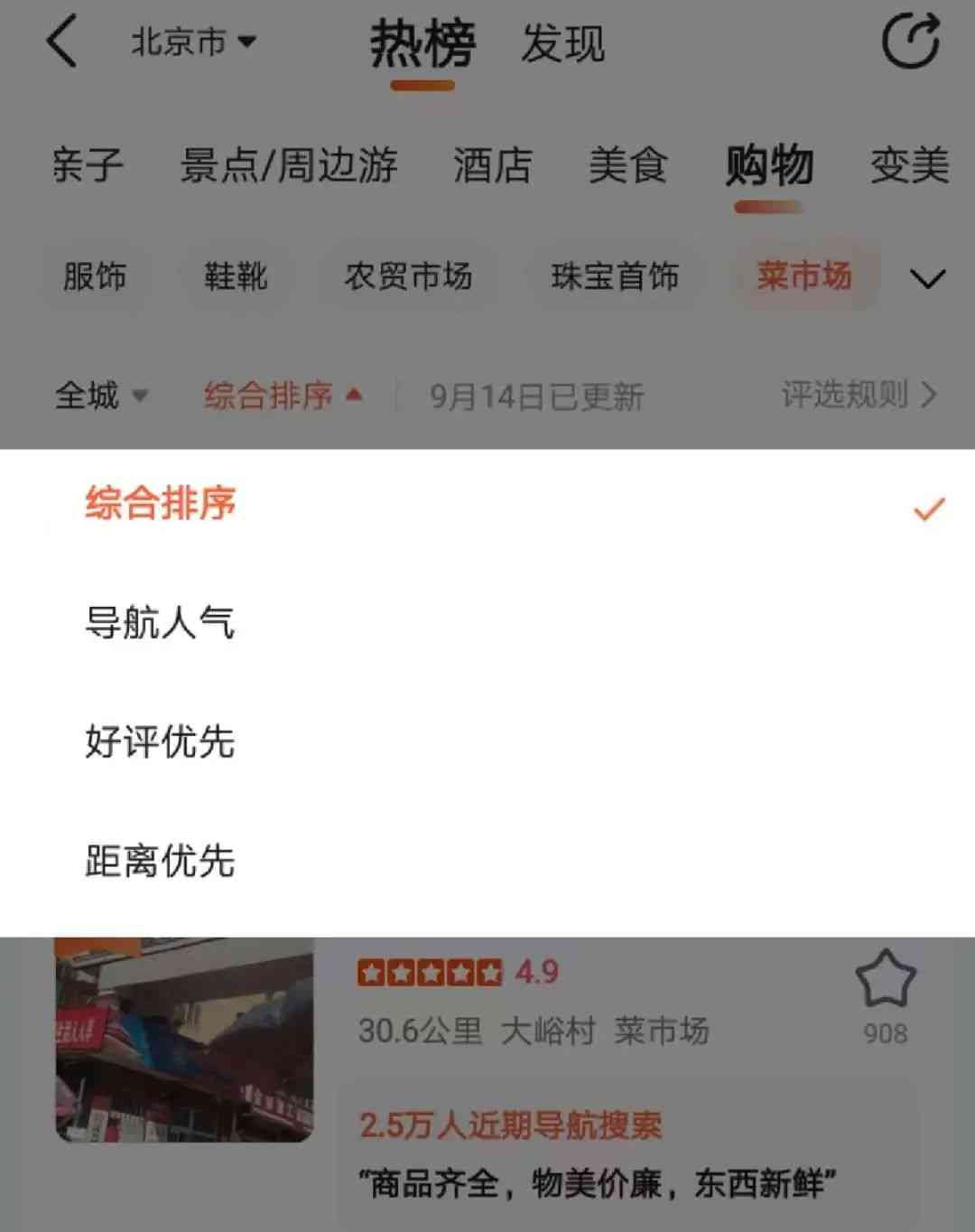Sort the list by 导航人气
This screenshot has width=975, height=1232.
(x=160, y=622)
